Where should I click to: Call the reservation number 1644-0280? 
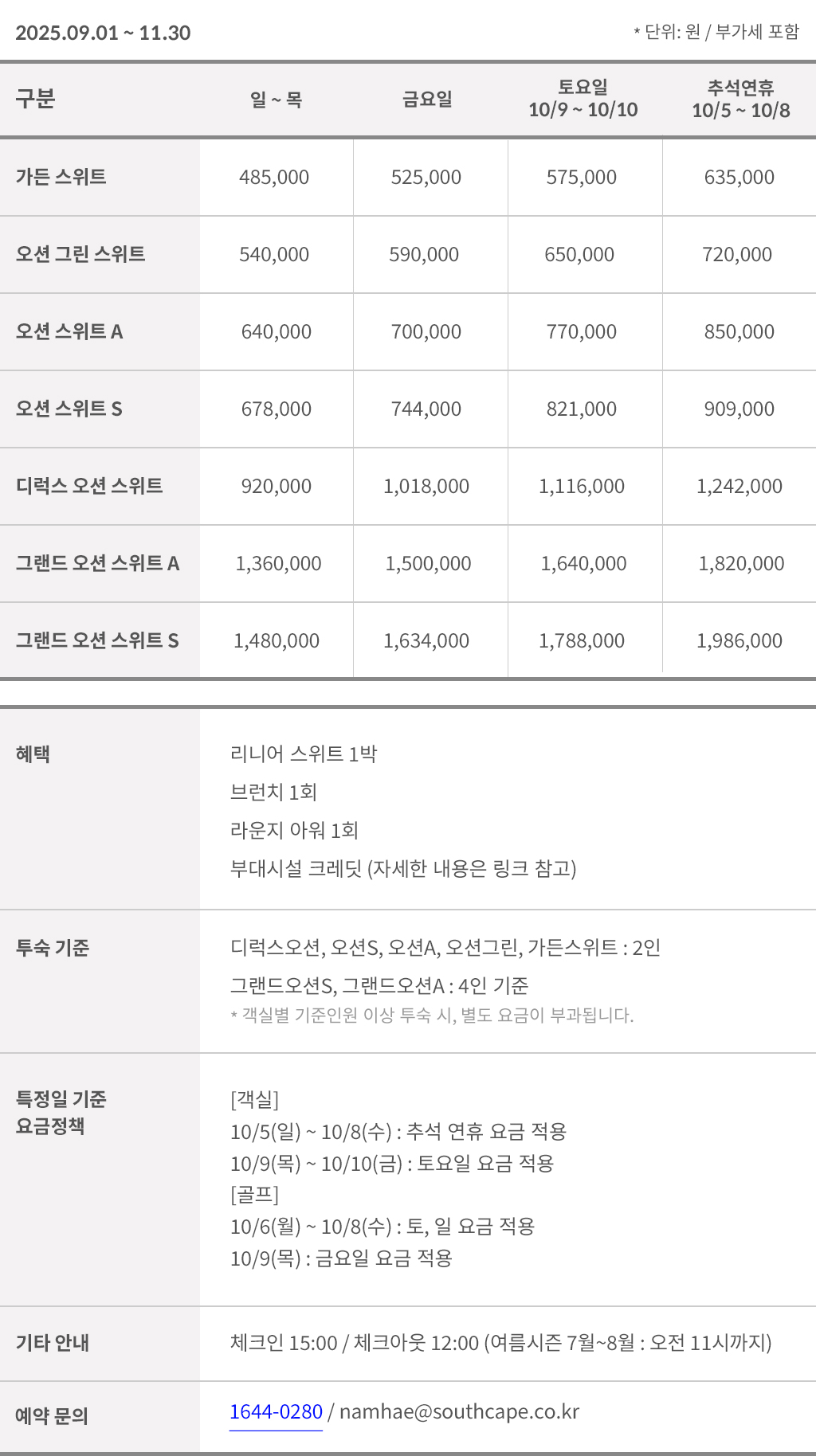pos(276,1412)
